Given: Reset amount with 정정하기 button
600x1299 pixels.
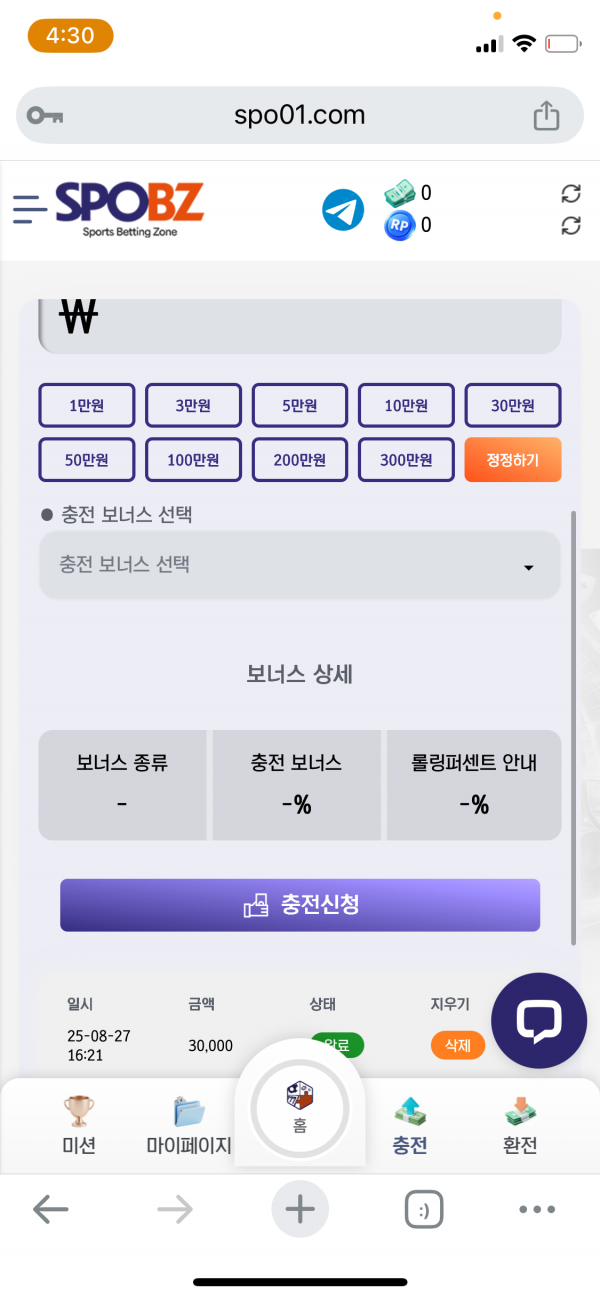Looking at the screenshot, I should [x=513, y=460].
